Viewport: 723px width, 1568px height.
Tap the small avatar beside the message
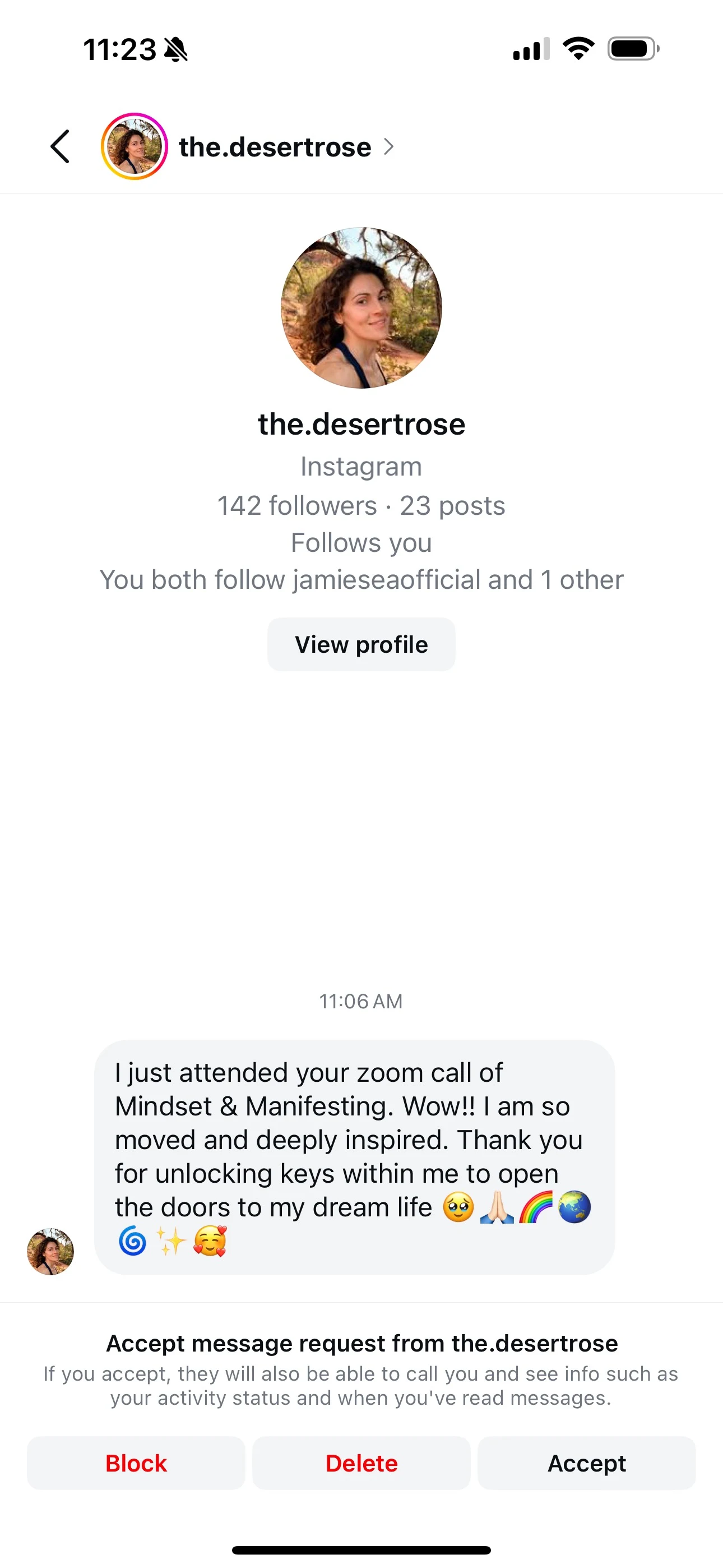[50, 1252]
